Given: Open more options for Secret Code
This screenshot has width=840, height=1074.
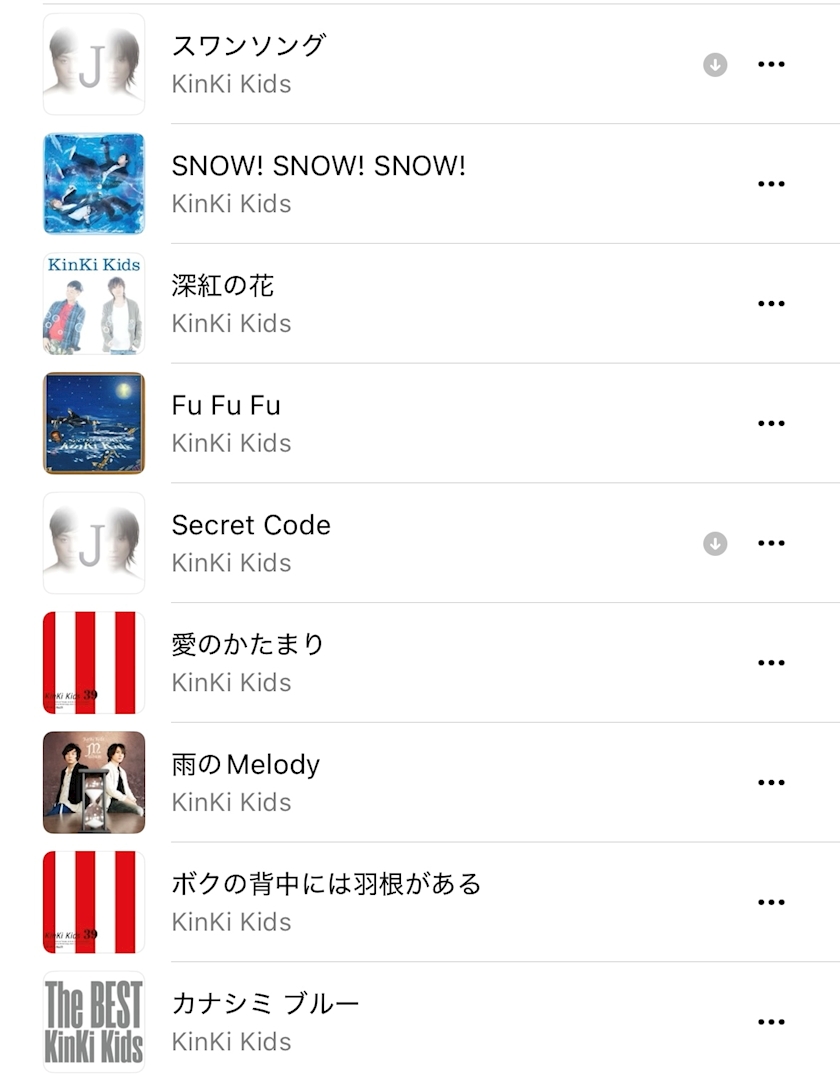Looking at the screenshot, I should (x=771, y=543).
